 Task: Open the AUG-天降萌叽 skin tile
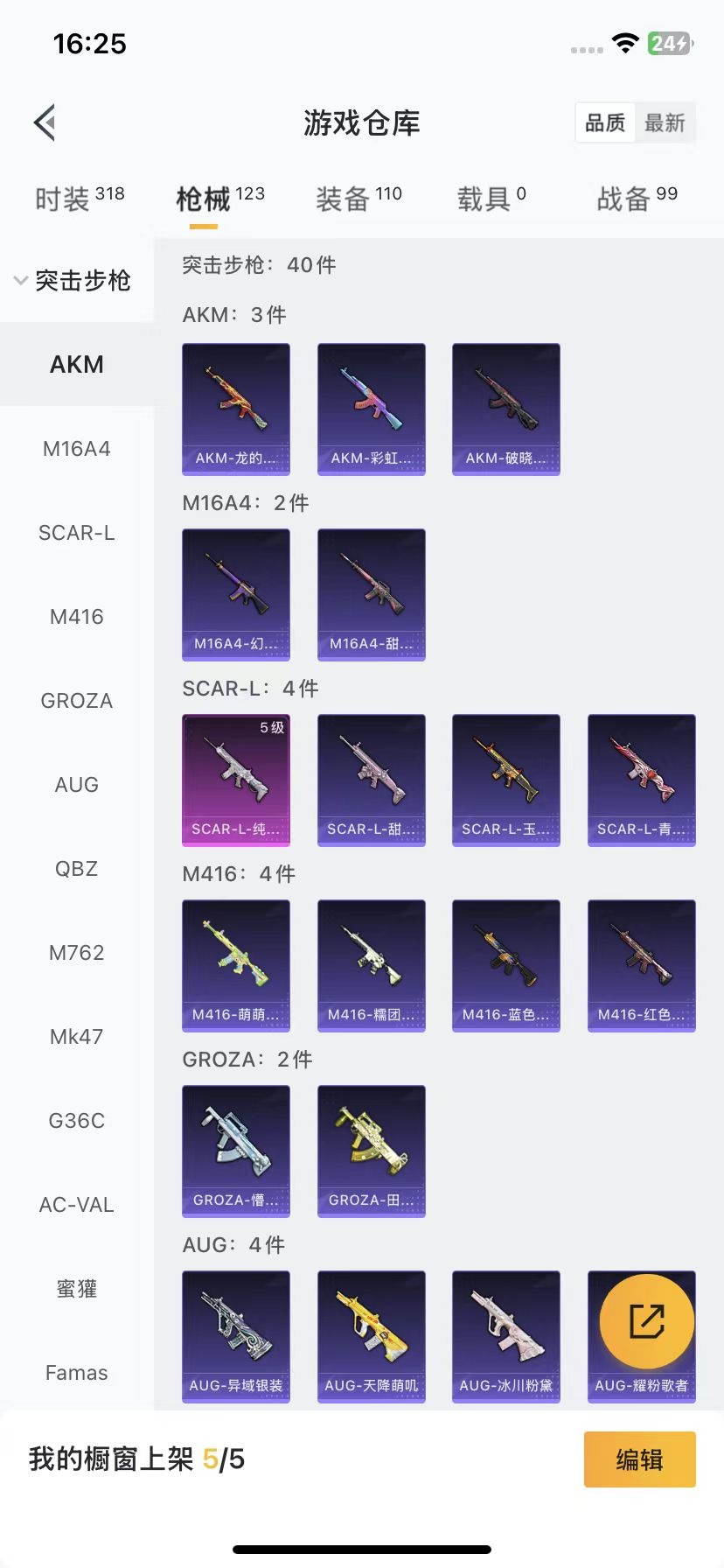pos(372,1336)
